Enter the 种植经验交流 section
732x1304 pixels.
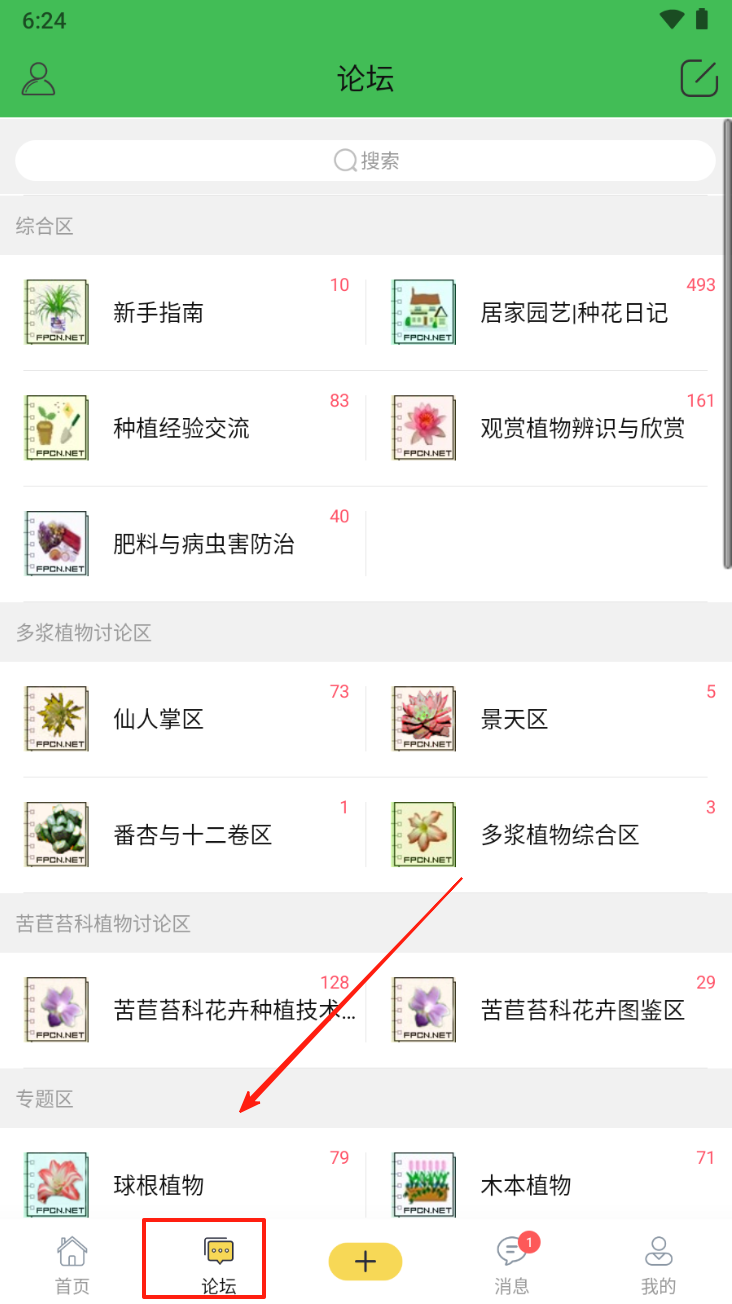pos(181,429)
